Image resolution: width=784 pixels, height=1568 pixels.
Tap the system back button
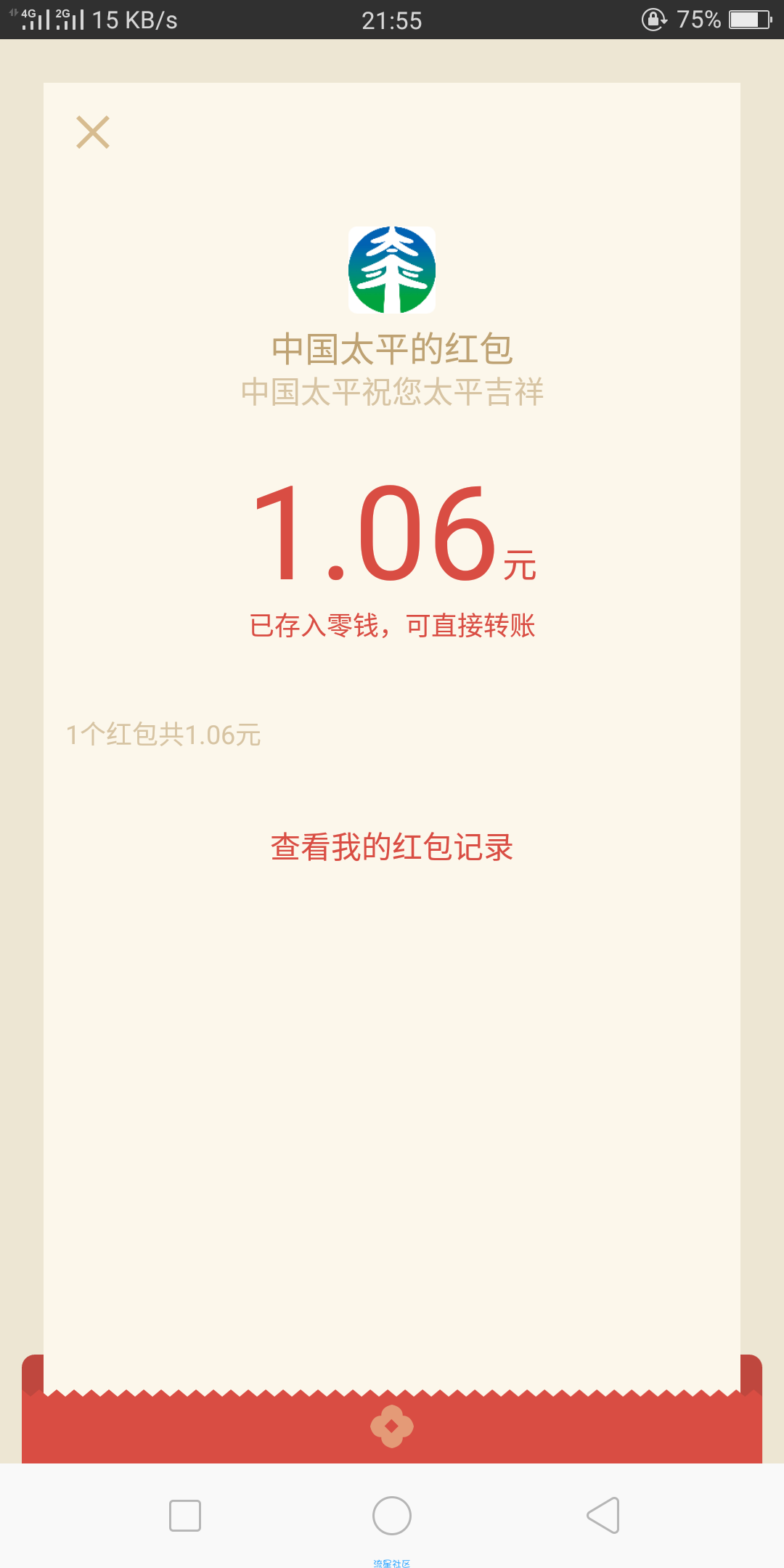603,1515
